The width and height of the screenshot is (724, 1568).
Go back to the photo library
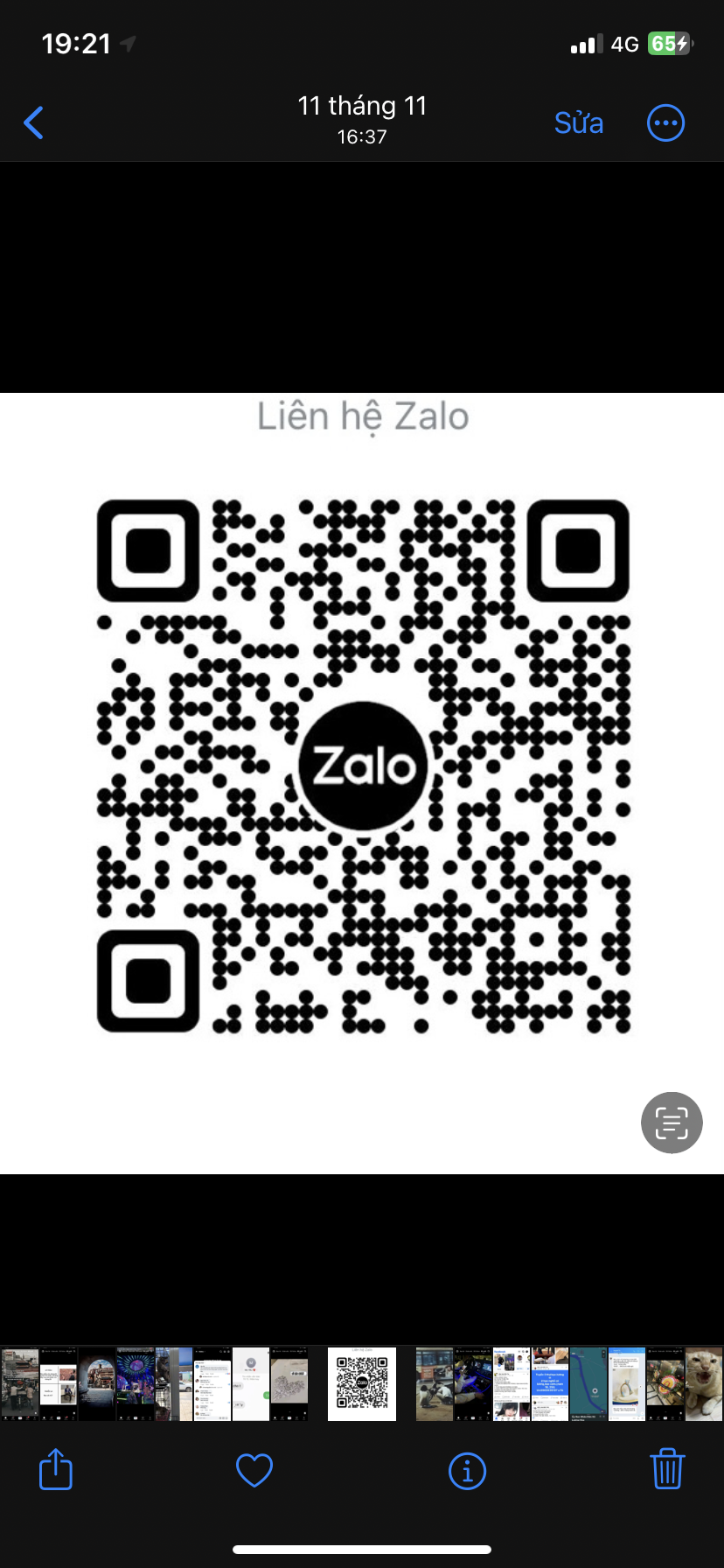coord(33,122)
